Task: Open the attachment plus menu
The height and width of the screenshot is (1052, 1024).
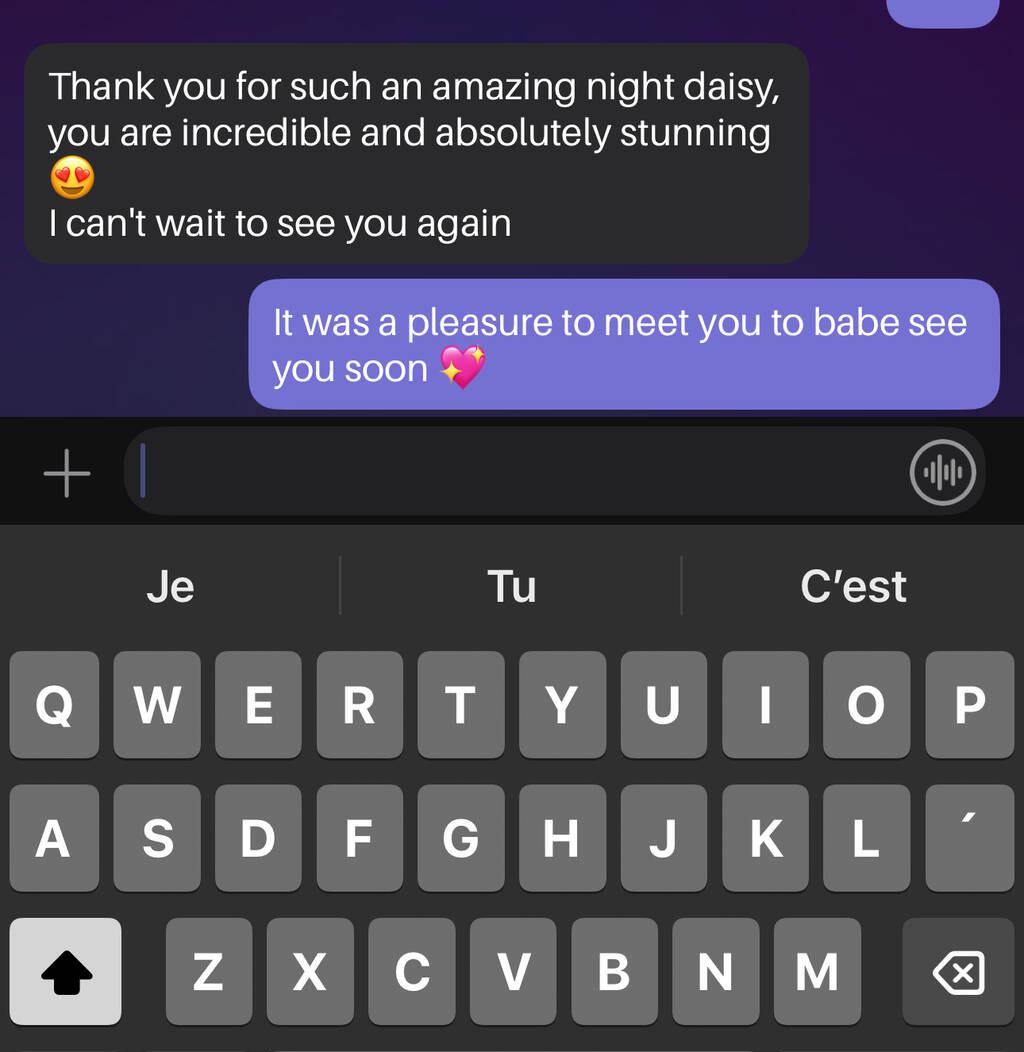Action: (67, 472)
